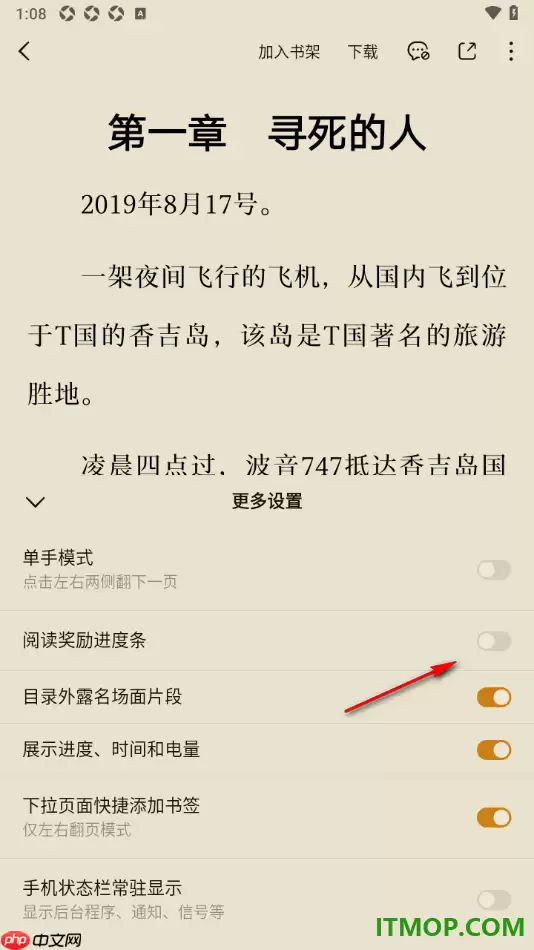The image size is (534, 950).
Task: Collapse the 更多设置 panel with the chevron
Action: 35,502
